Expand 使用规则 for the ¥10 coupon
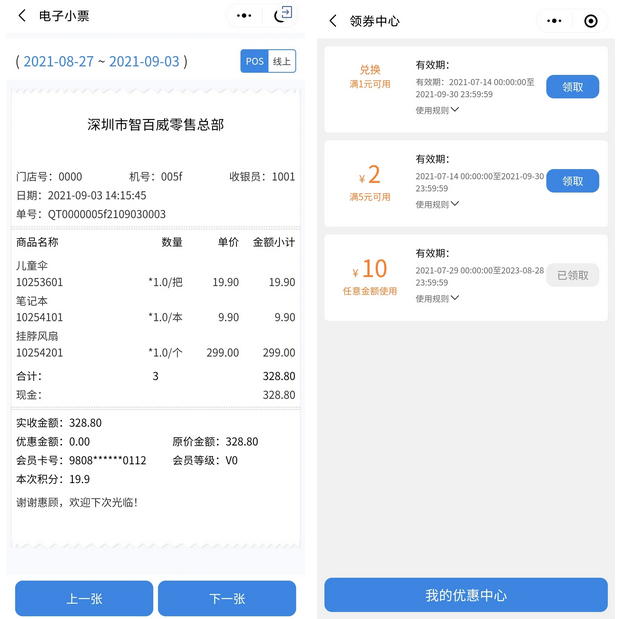Image resolution: width=627 pixels, height=619 pixels. (437, 298)
